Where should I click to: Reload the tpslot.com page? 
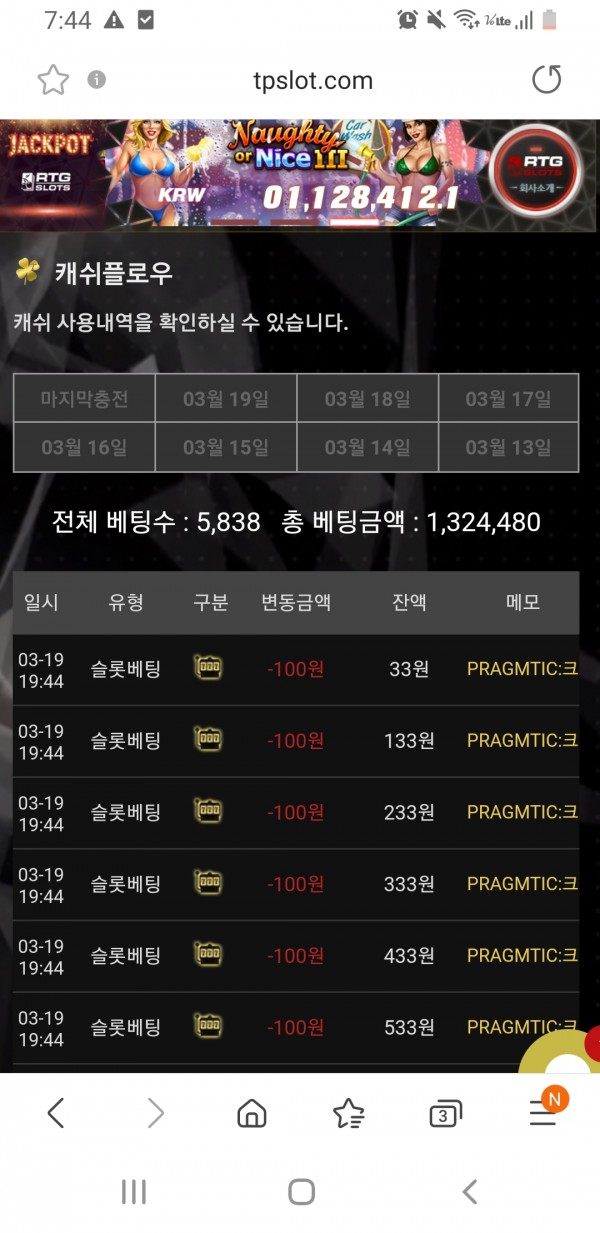(x=546, y=80)
